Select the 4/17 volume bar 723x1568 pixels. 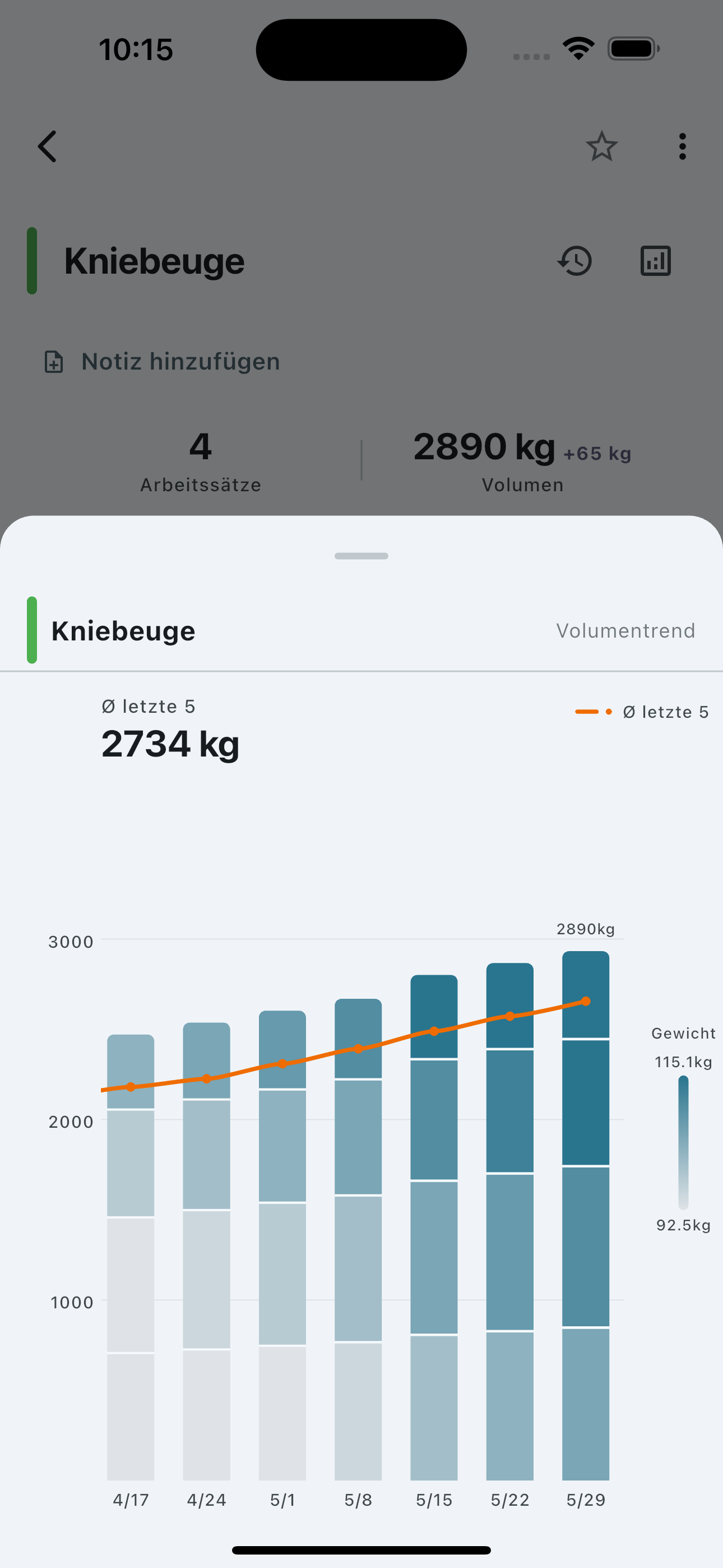(131, 1257)
